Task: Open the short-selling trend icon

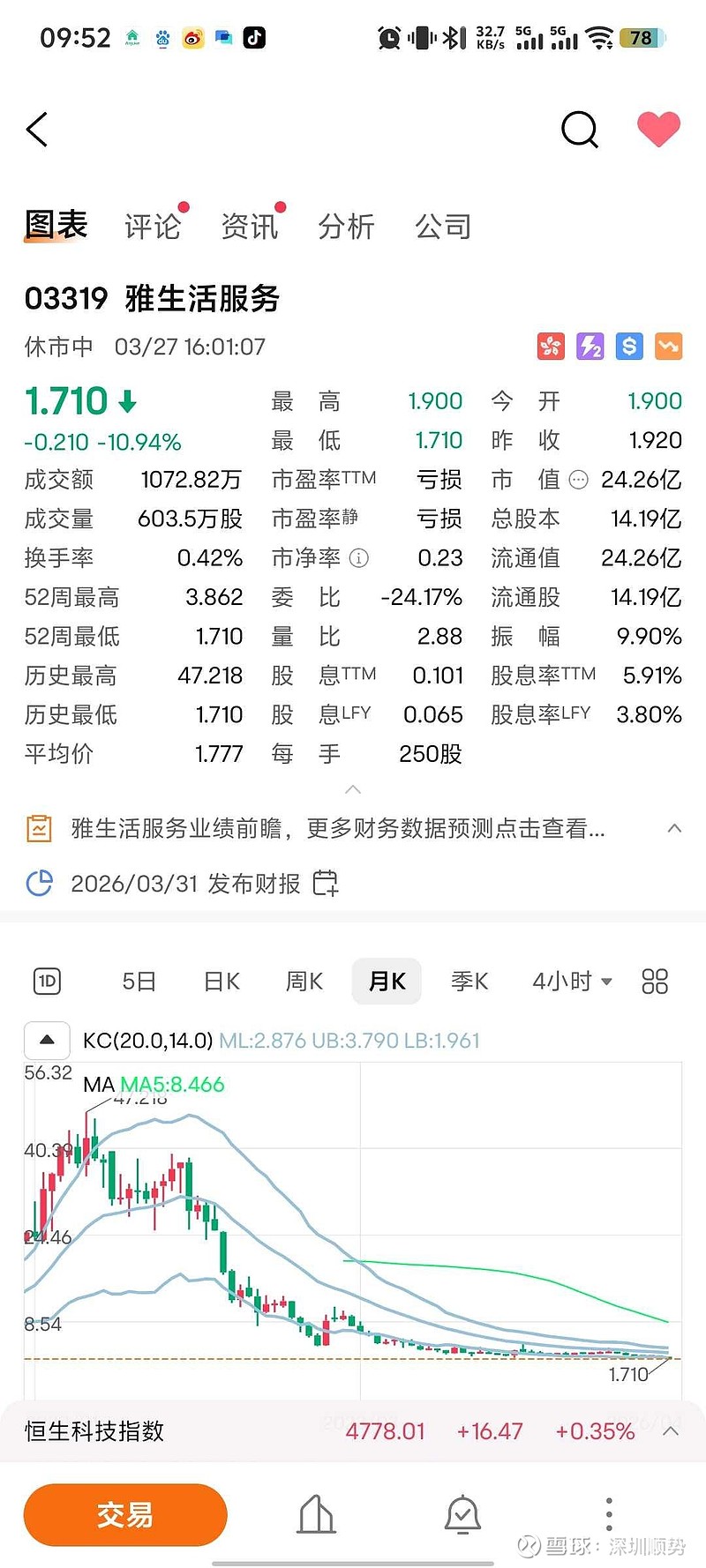Action: point(668,347)
